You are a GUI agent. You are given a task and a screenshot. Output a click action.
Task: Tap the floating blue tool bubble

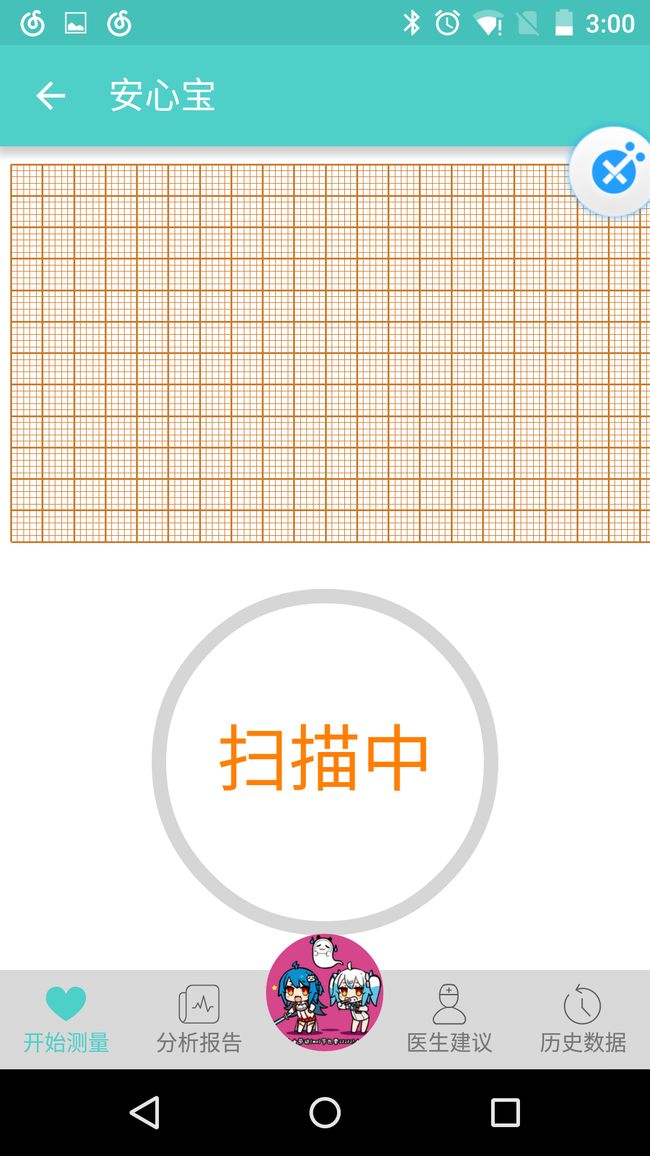pyautogui.click(x=612, y=173)
